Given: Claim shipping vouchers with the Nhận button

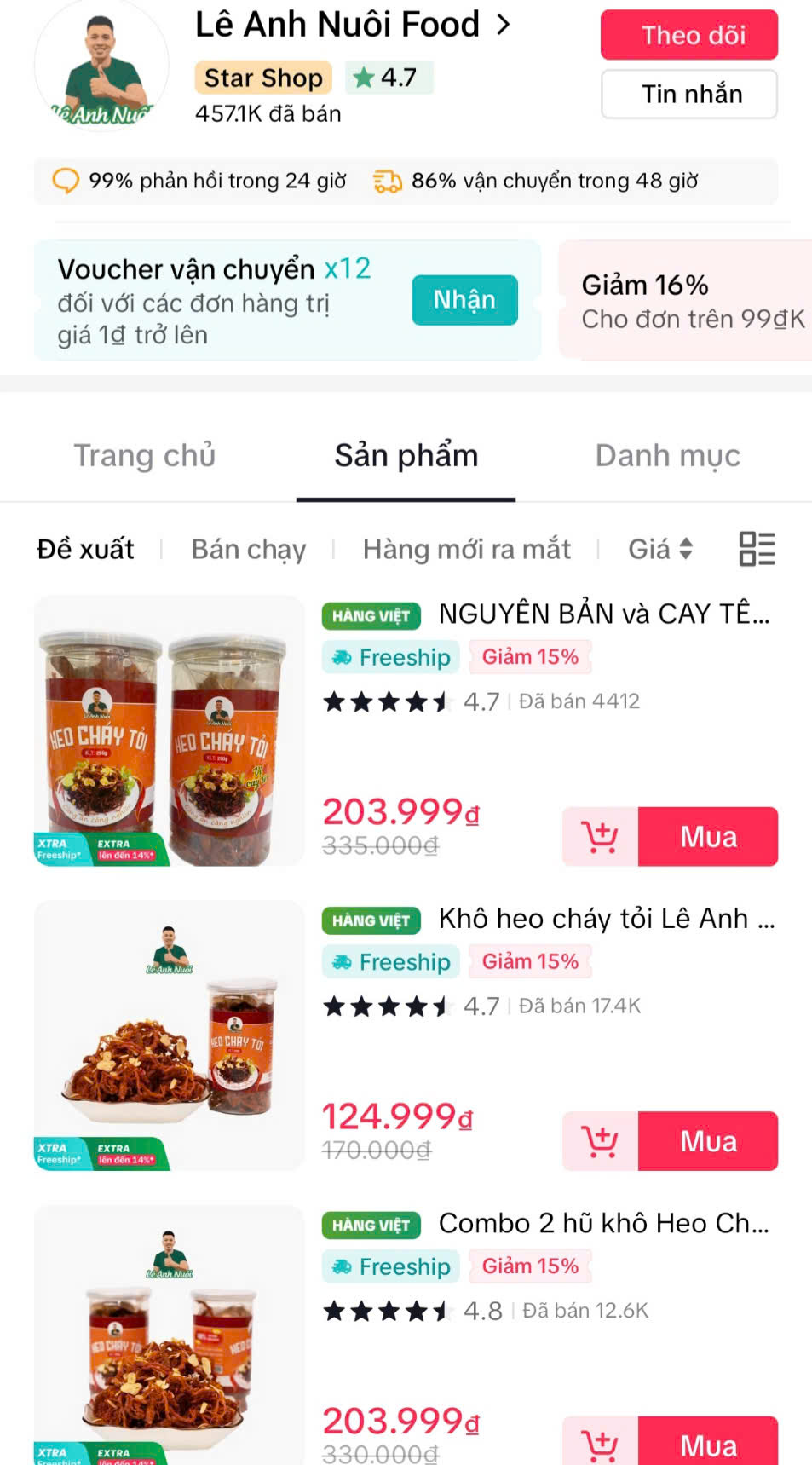Looking at the screenshot, I should tap(464, 300).
